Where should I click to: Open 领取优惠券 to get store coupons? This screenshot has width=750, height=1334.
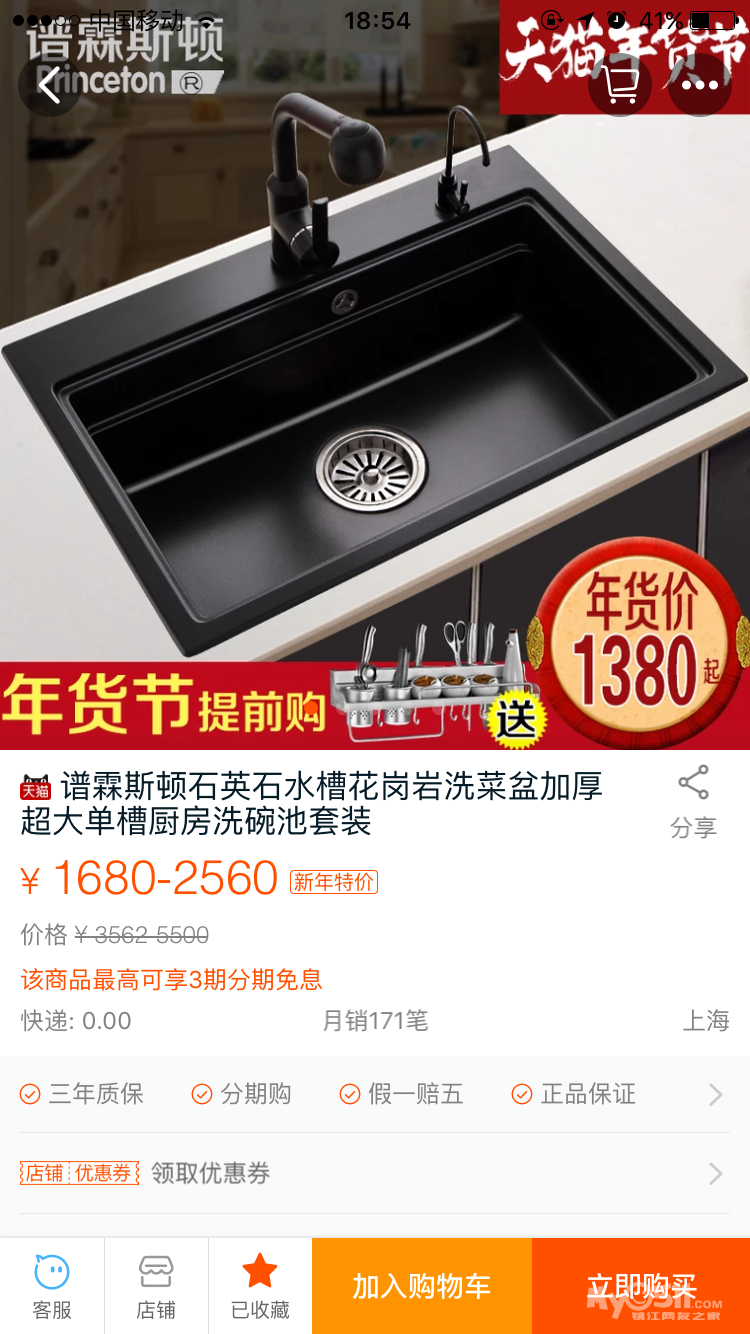click(375, 1173)
